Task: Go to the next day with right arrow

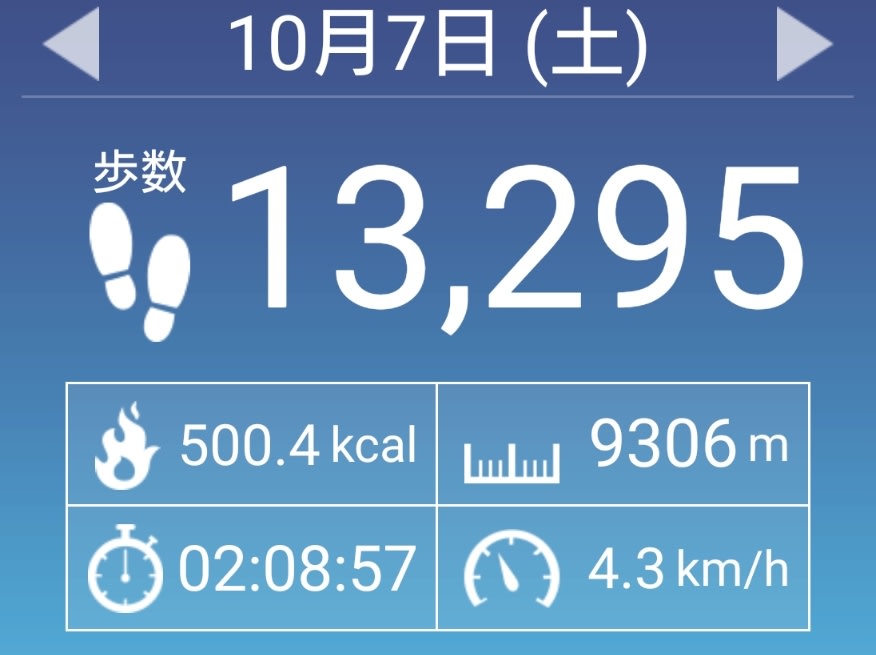Action: click(x=803, y=46)
